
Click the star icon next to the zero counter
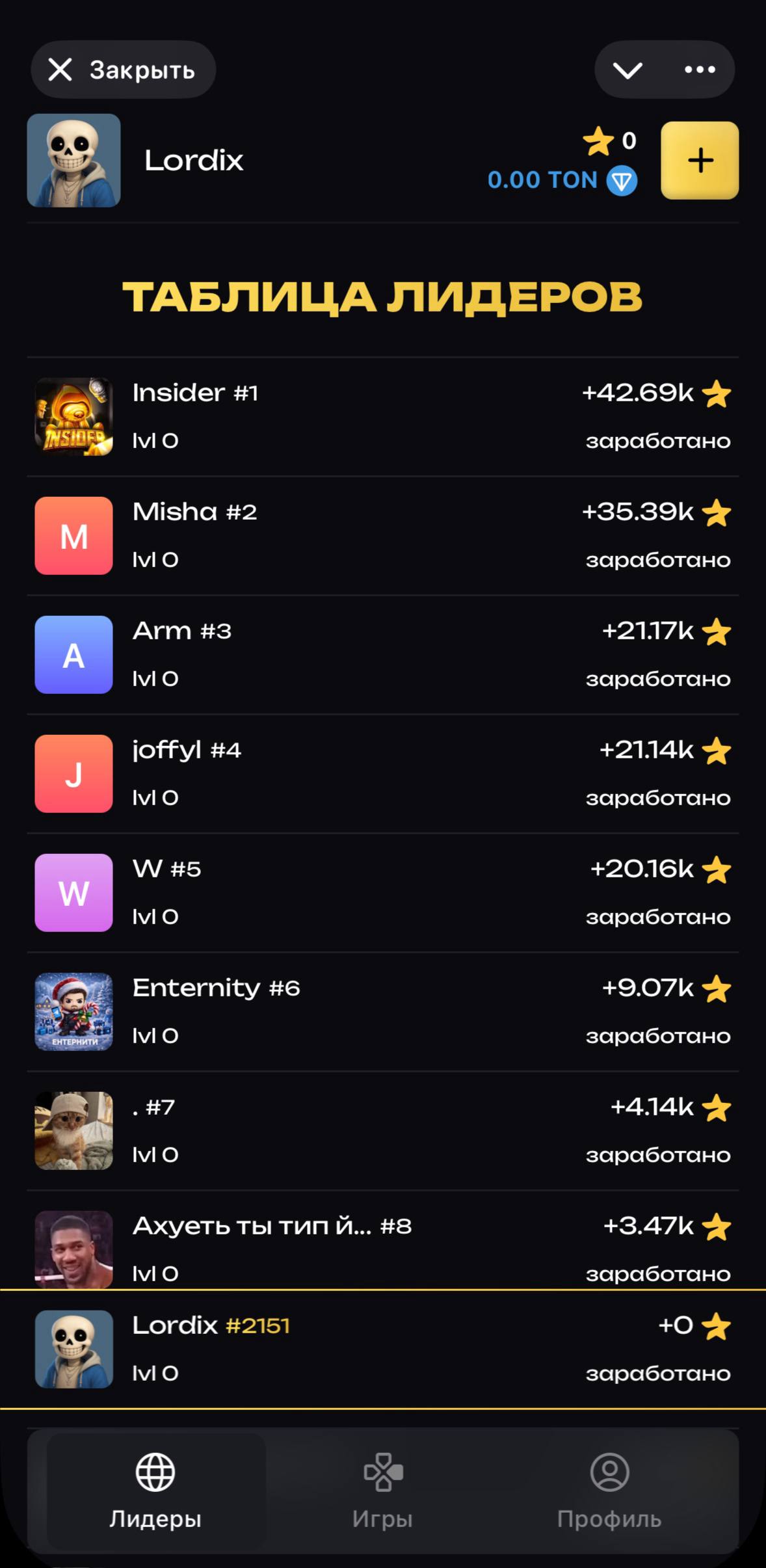point(598,140)
